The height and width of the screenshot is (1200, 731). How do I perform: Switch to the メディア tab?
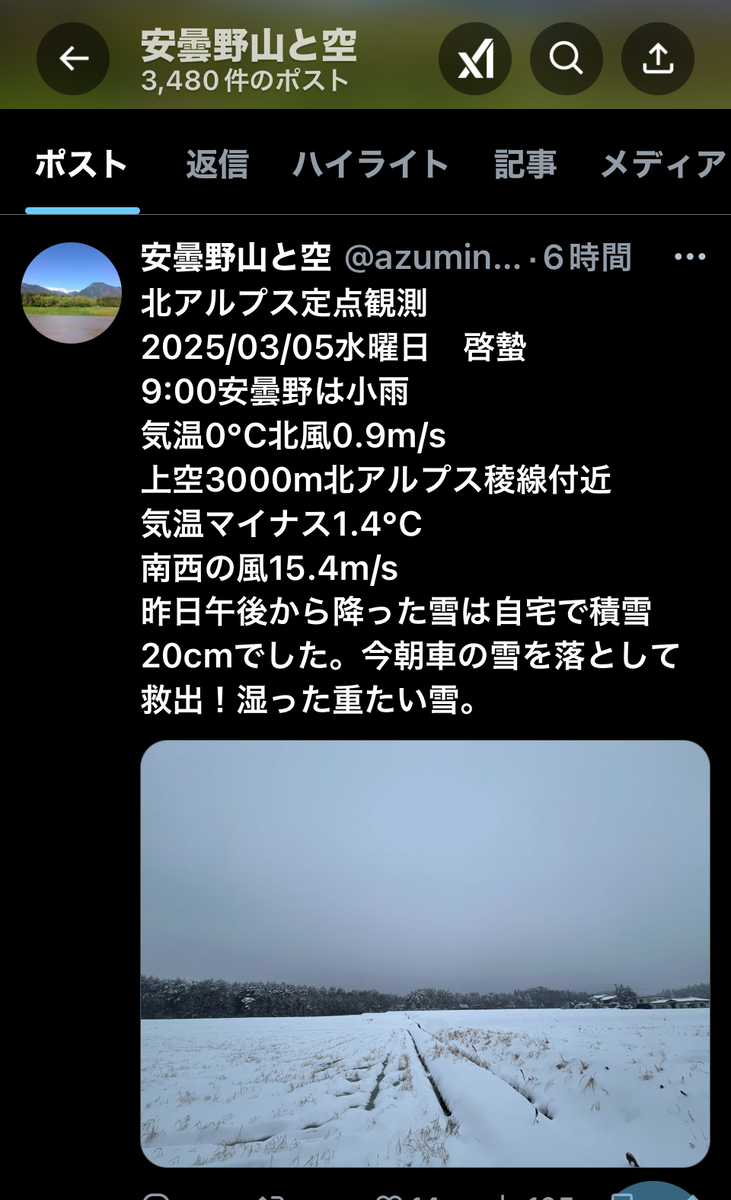[x=664, y=164]
